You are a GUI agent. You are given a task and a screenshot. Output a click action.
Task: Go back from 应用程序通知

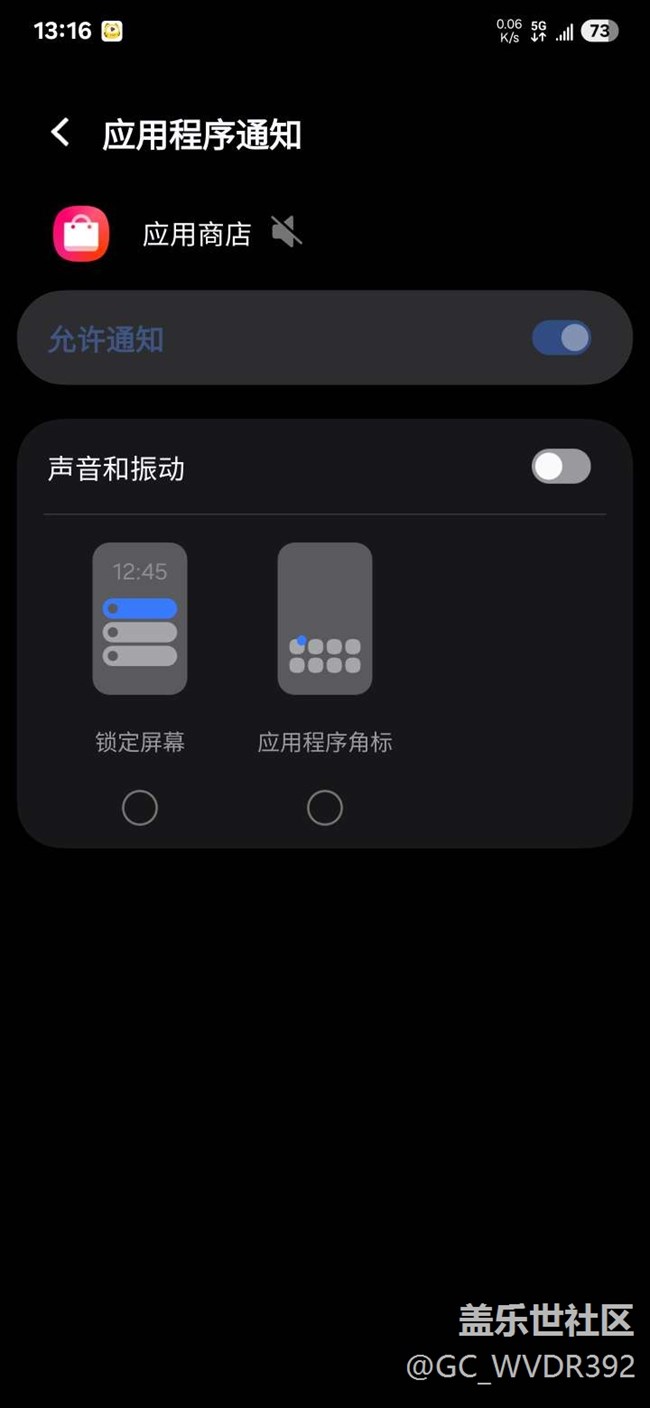(61, 133)
